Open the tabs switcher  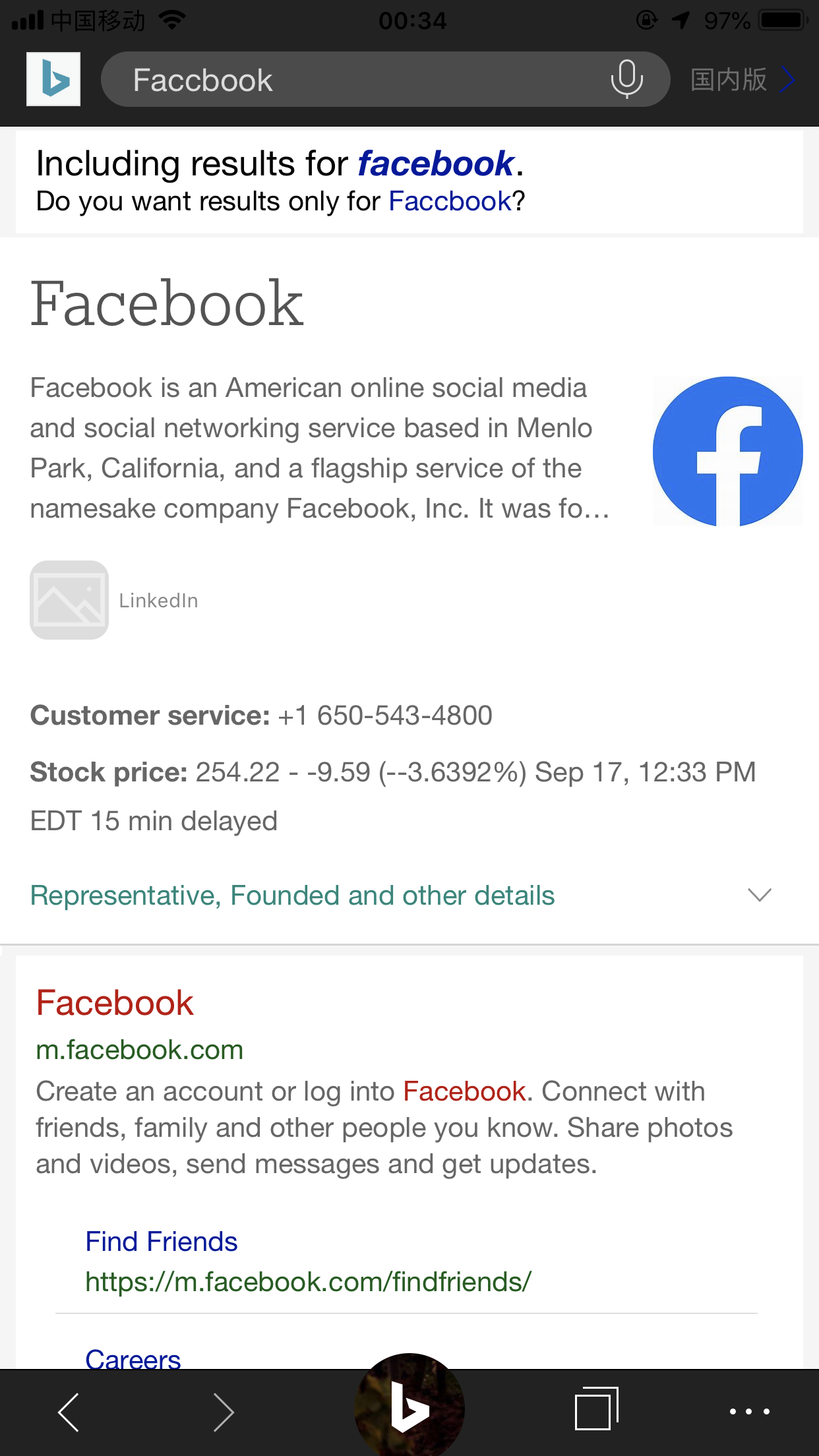pos(596,1409)
